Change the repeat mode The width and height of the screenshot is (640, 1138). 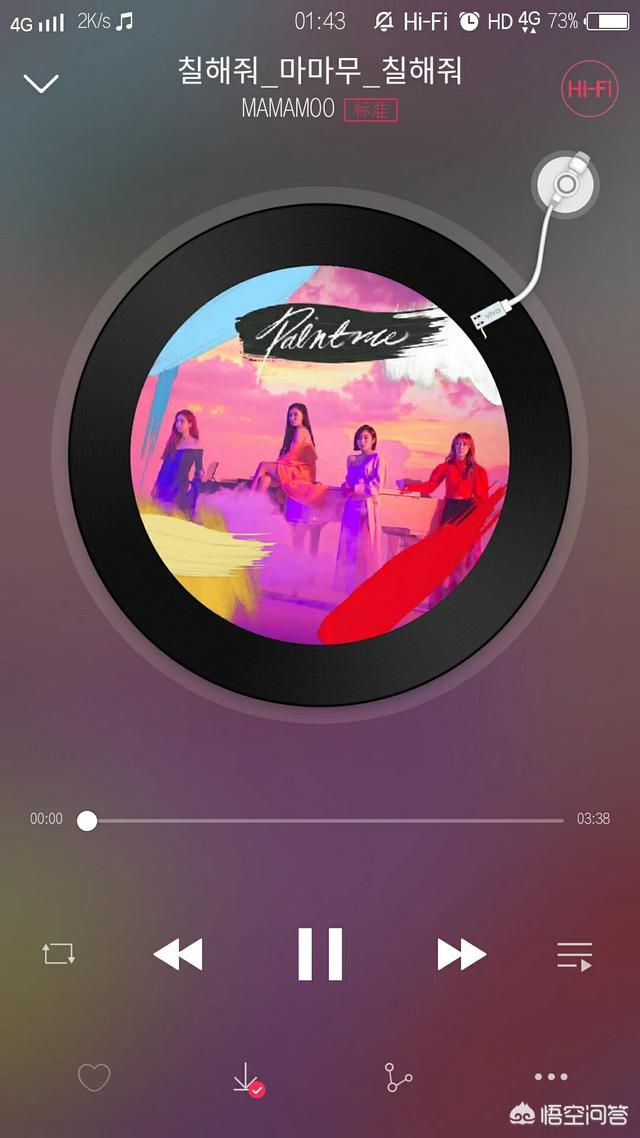pos(58,953)
